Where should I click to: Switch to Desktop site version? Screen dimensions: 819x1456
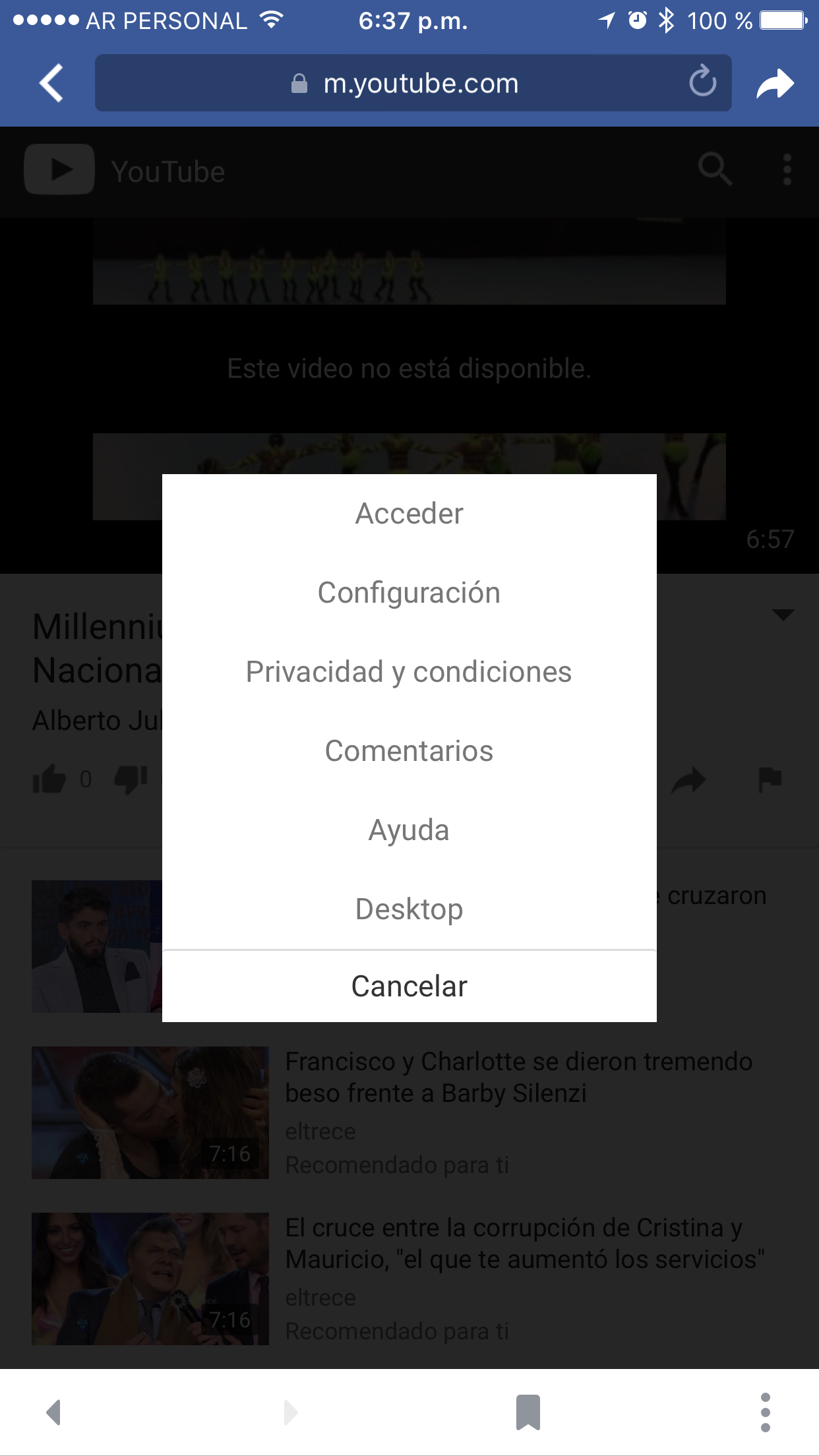[x=409, y=909]
